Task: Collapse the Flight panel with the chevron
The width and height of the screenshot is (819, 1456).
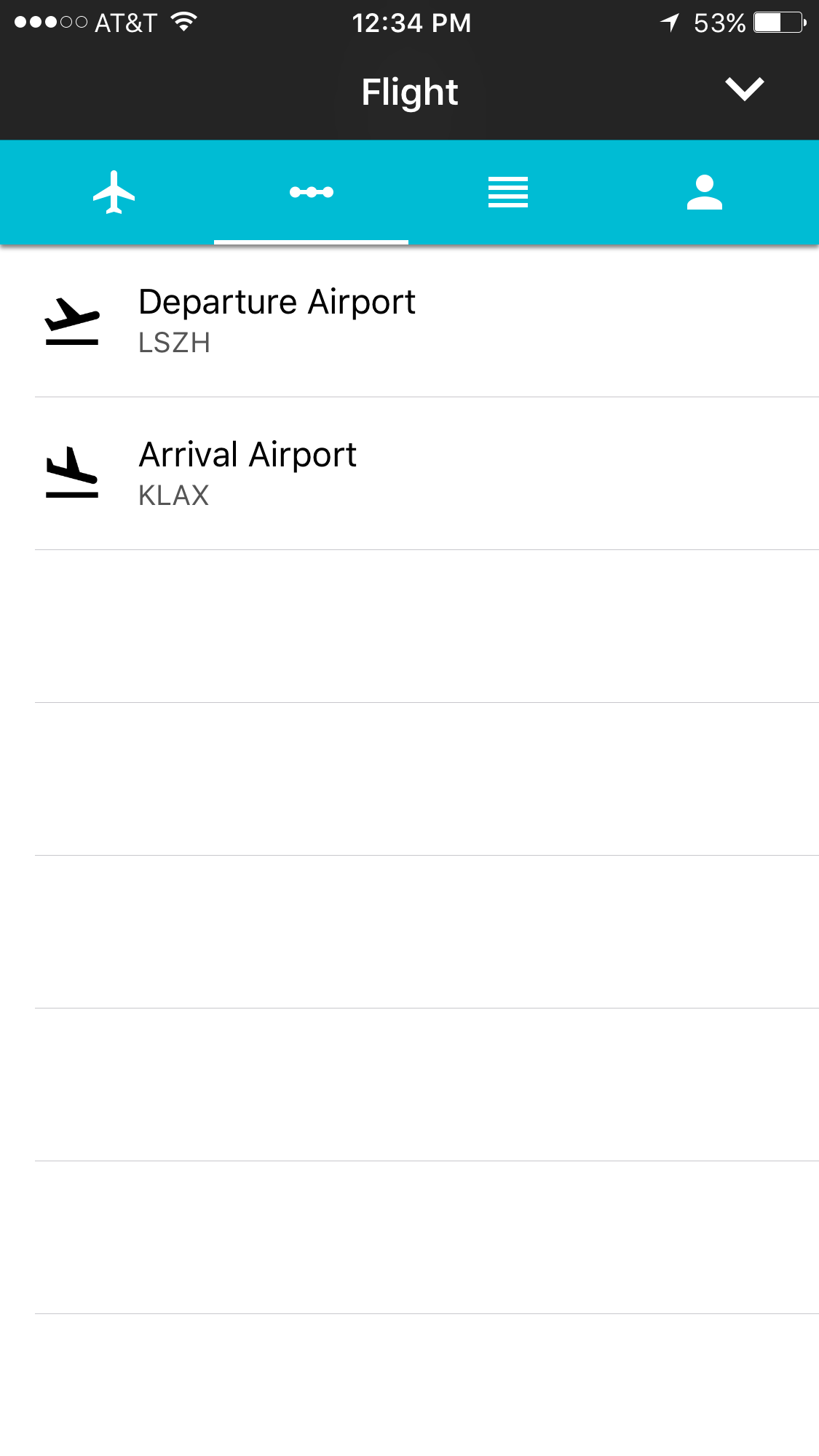Action: (x=744, y=89)
